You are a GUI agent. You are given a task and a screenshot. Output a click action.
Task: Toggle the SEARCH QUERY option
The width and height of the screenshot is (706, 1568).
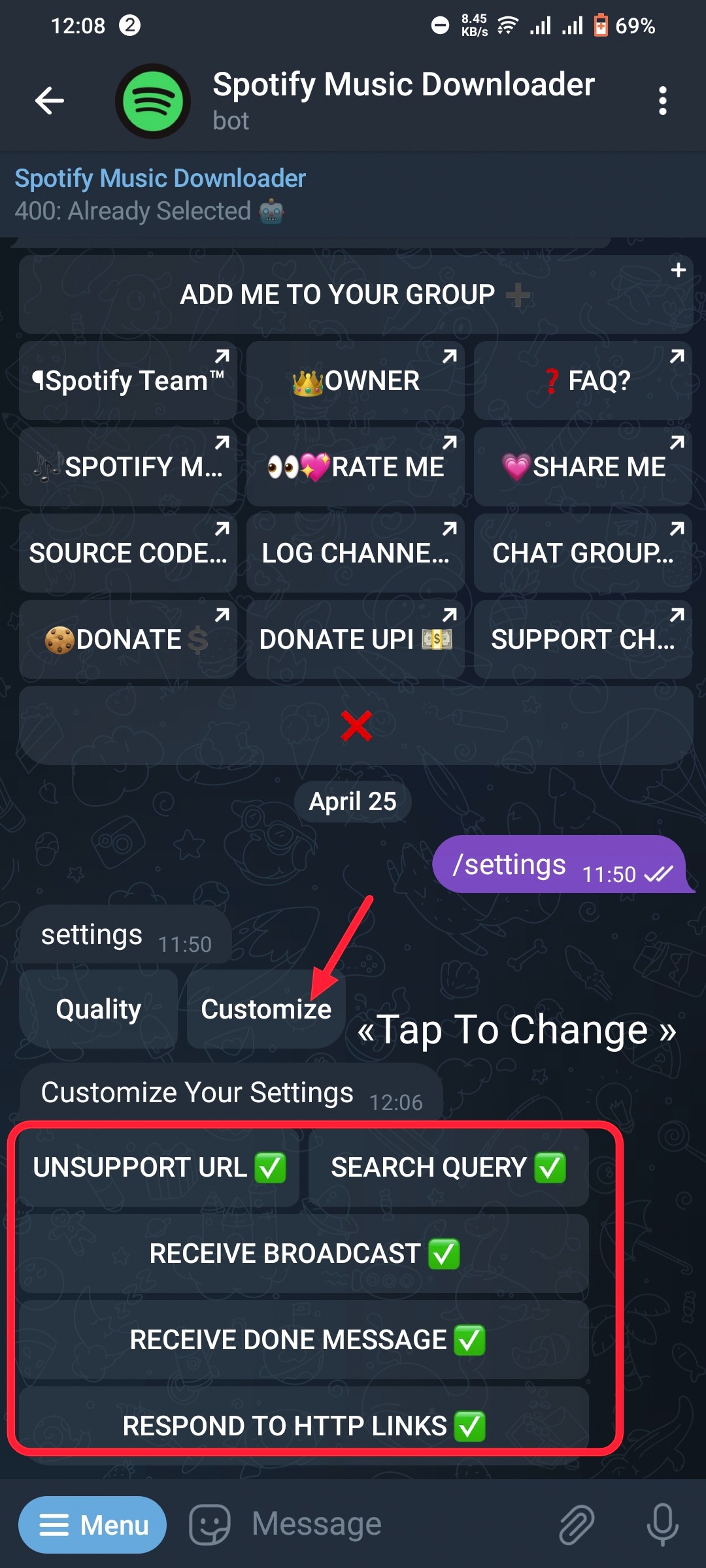pos(448,1168)
